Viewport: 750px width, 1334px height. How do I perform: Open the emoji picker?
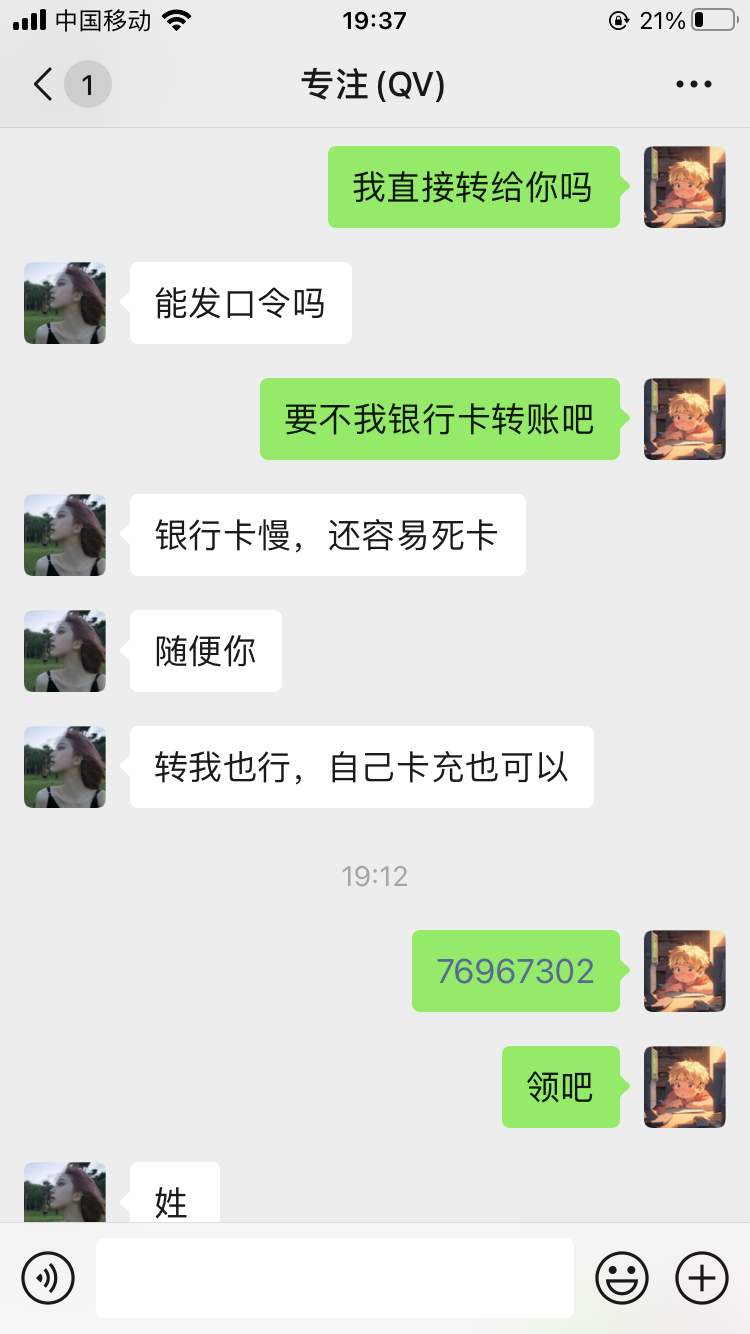tap(622, 1278)
